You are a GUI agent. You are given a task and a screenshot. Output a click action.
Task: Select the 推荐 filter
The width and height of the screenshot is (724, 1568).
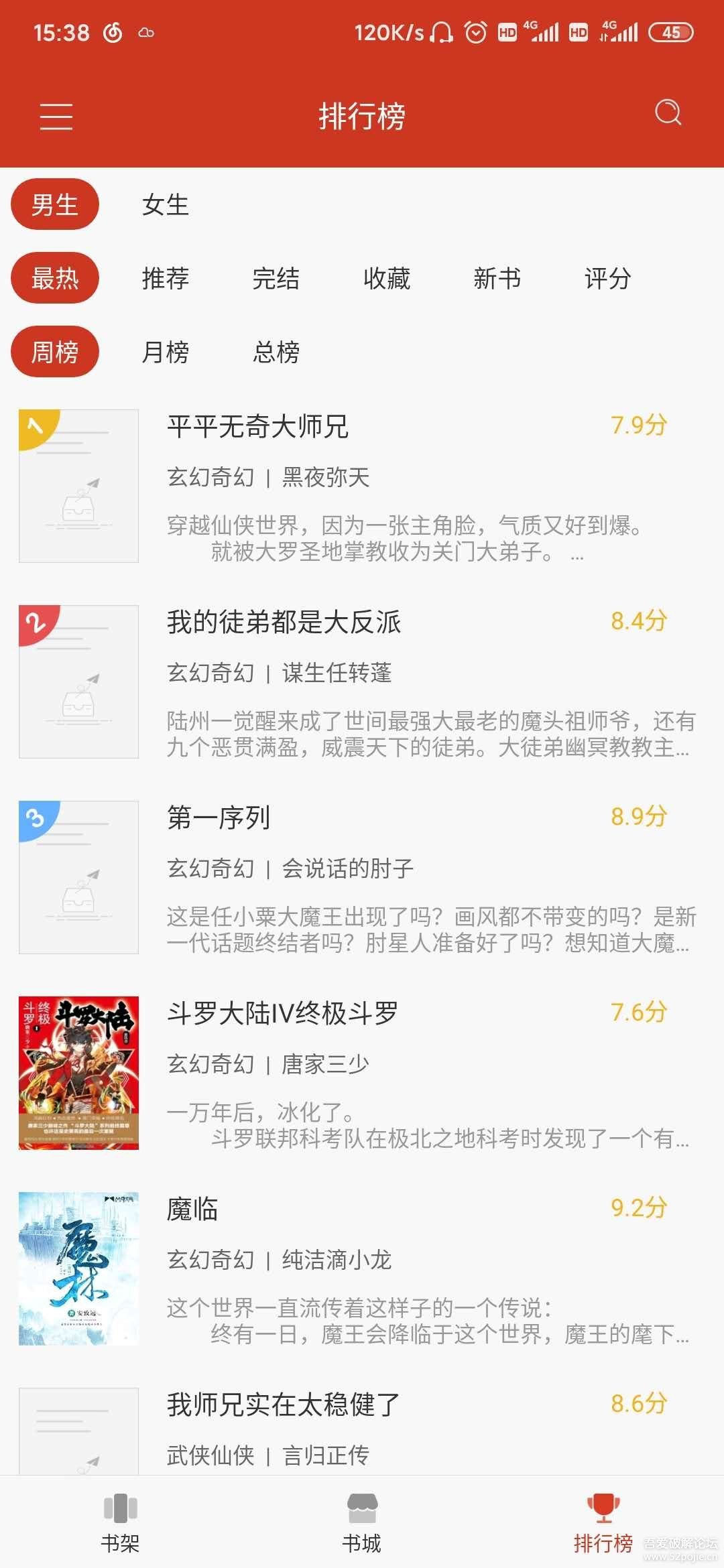pos(165,278)
